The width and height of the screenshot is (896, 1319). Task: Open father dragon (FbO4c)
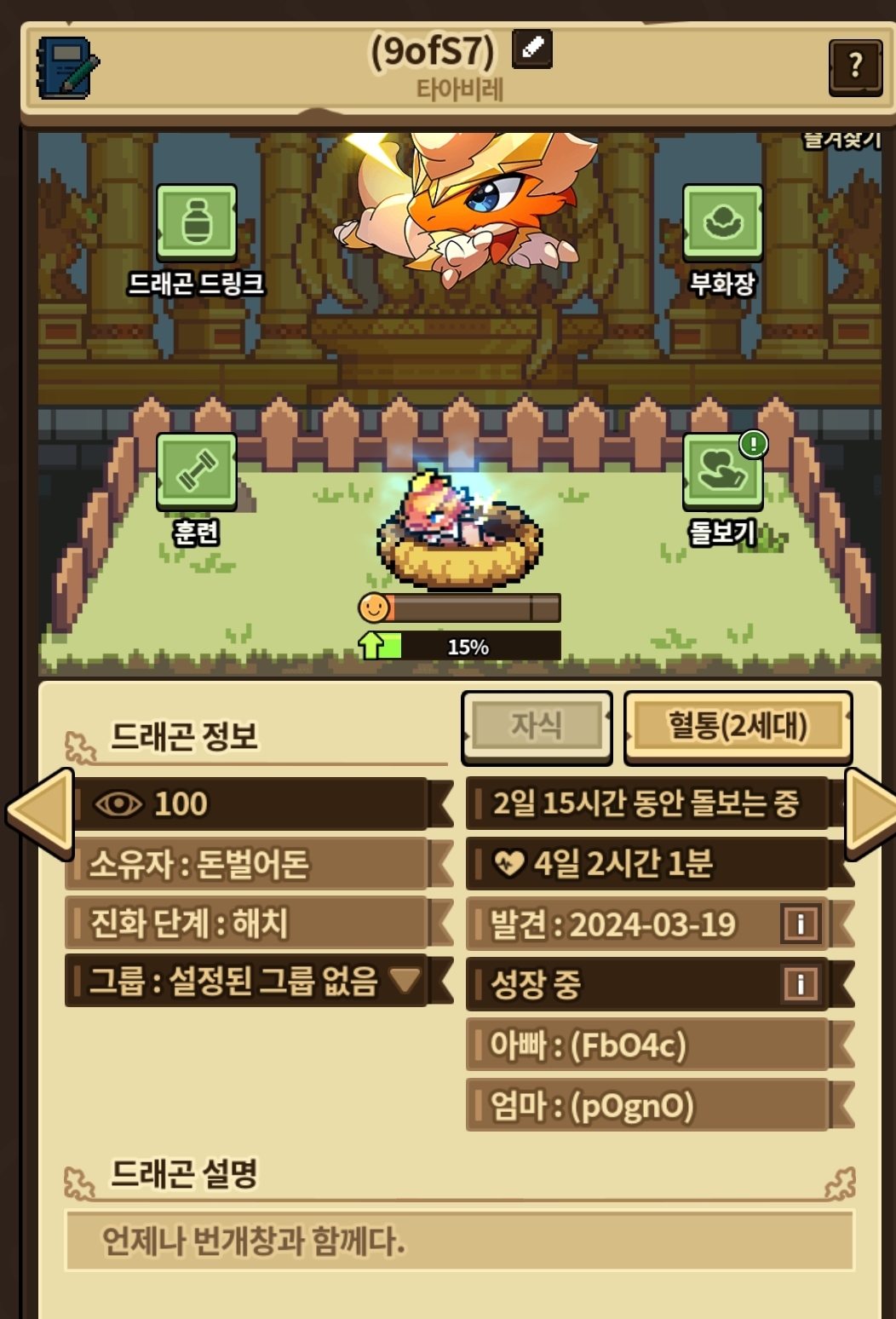(x=647, y=1045)
